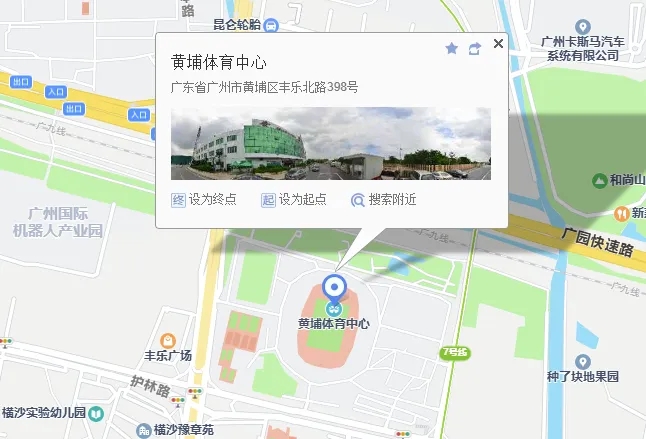Select 种了块地果园 location pin
Image resolution: width=646 pixels, height=439 pixels.
(583, 362)
